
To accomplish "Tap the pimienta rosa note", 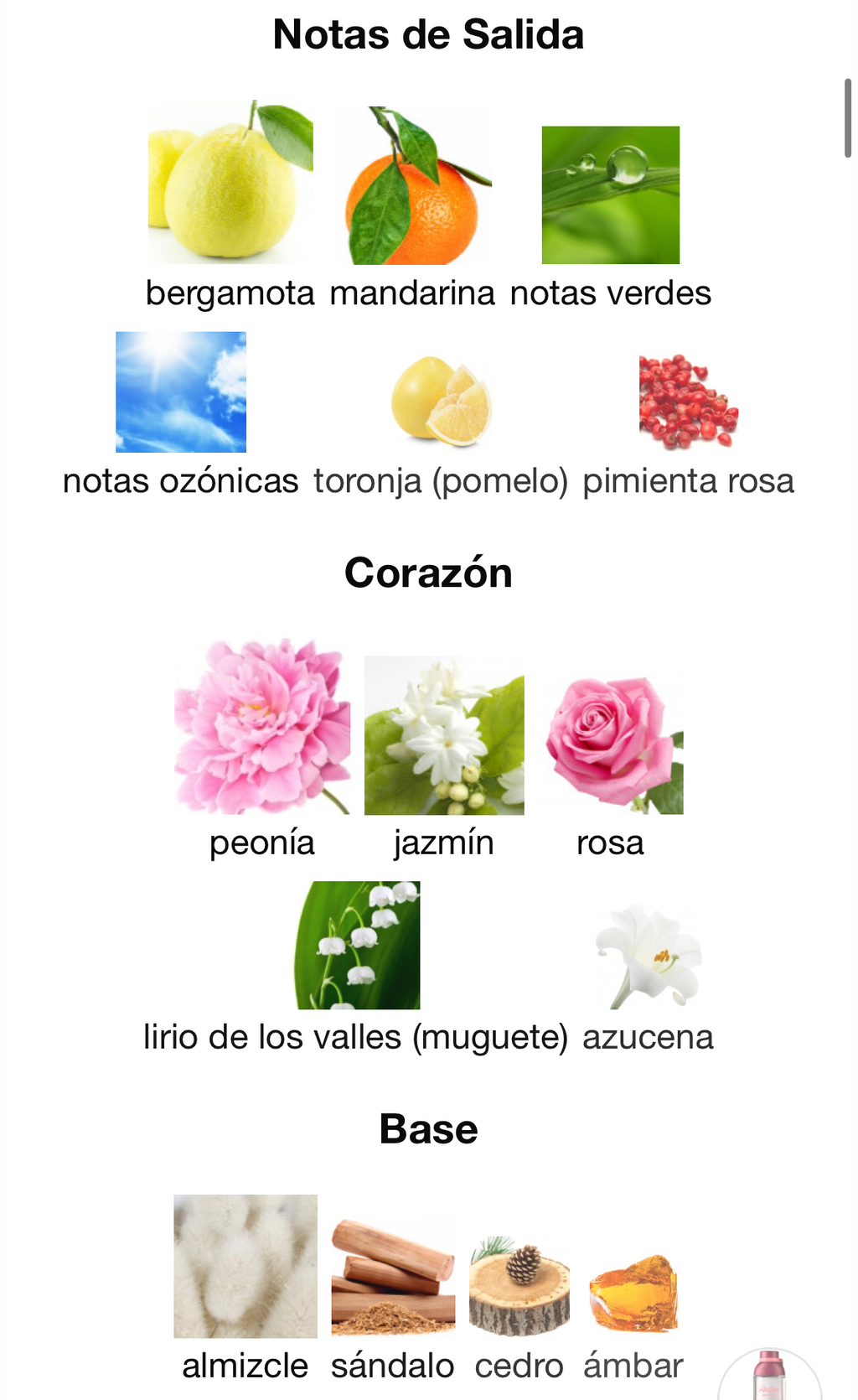I will 689,423.
